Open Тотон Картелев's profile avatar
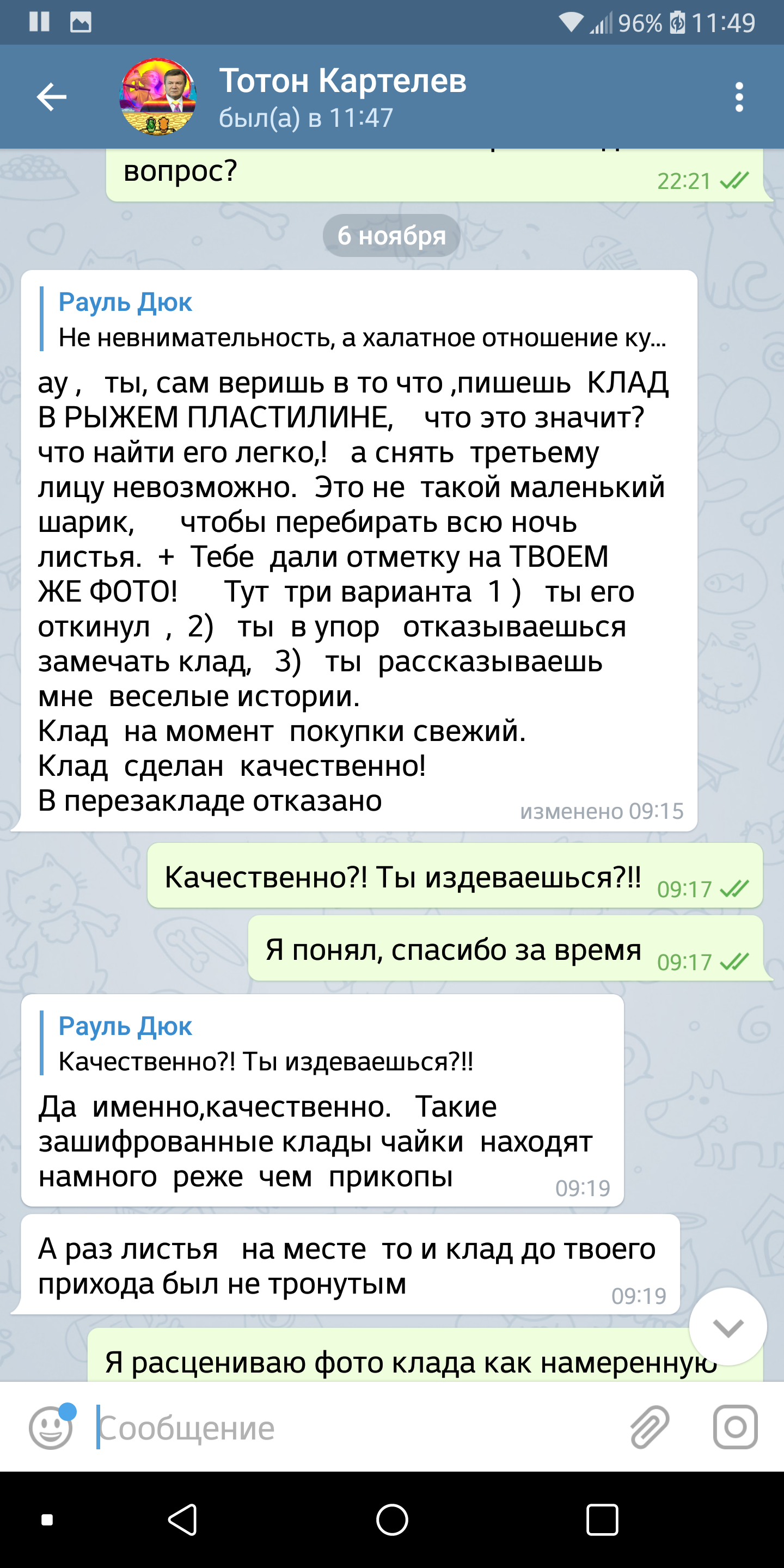This screenshot has width=784, height=1568. pos(158,97)
